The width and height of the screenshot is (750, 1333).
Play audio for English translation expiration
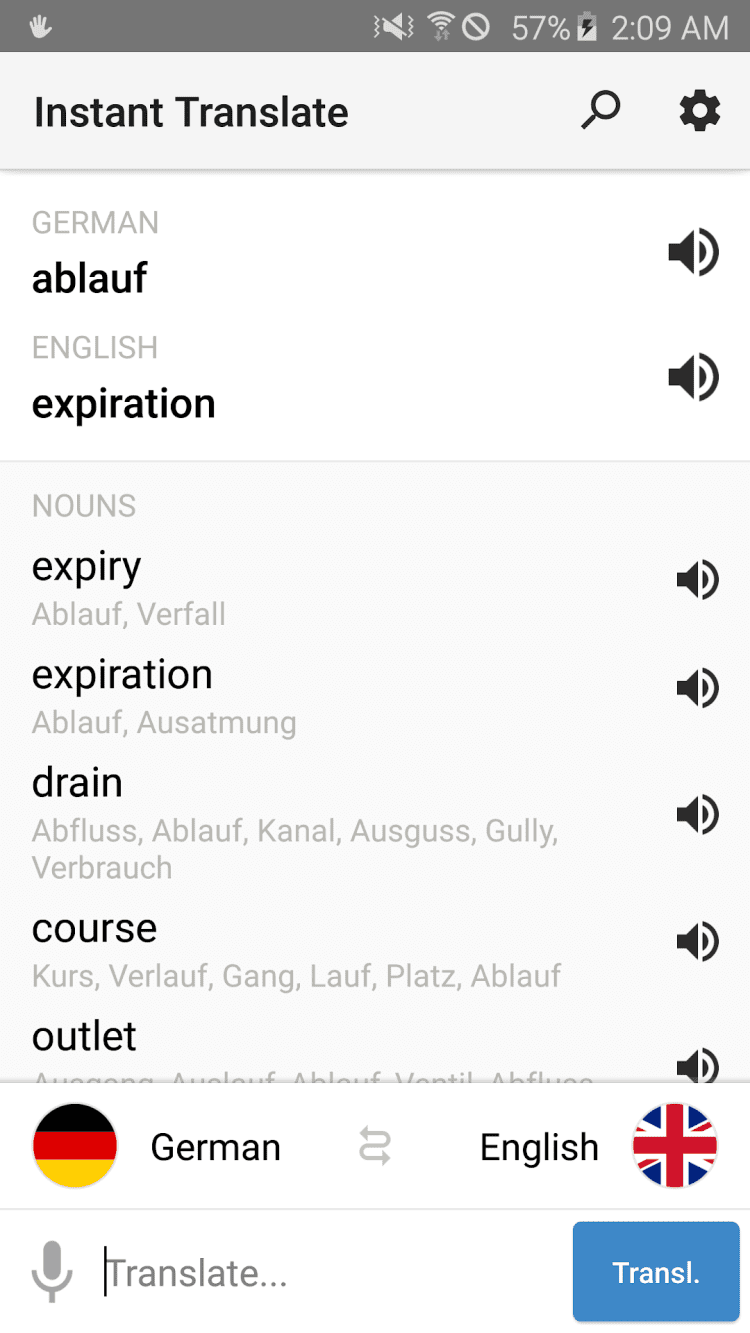coord(693,377)
